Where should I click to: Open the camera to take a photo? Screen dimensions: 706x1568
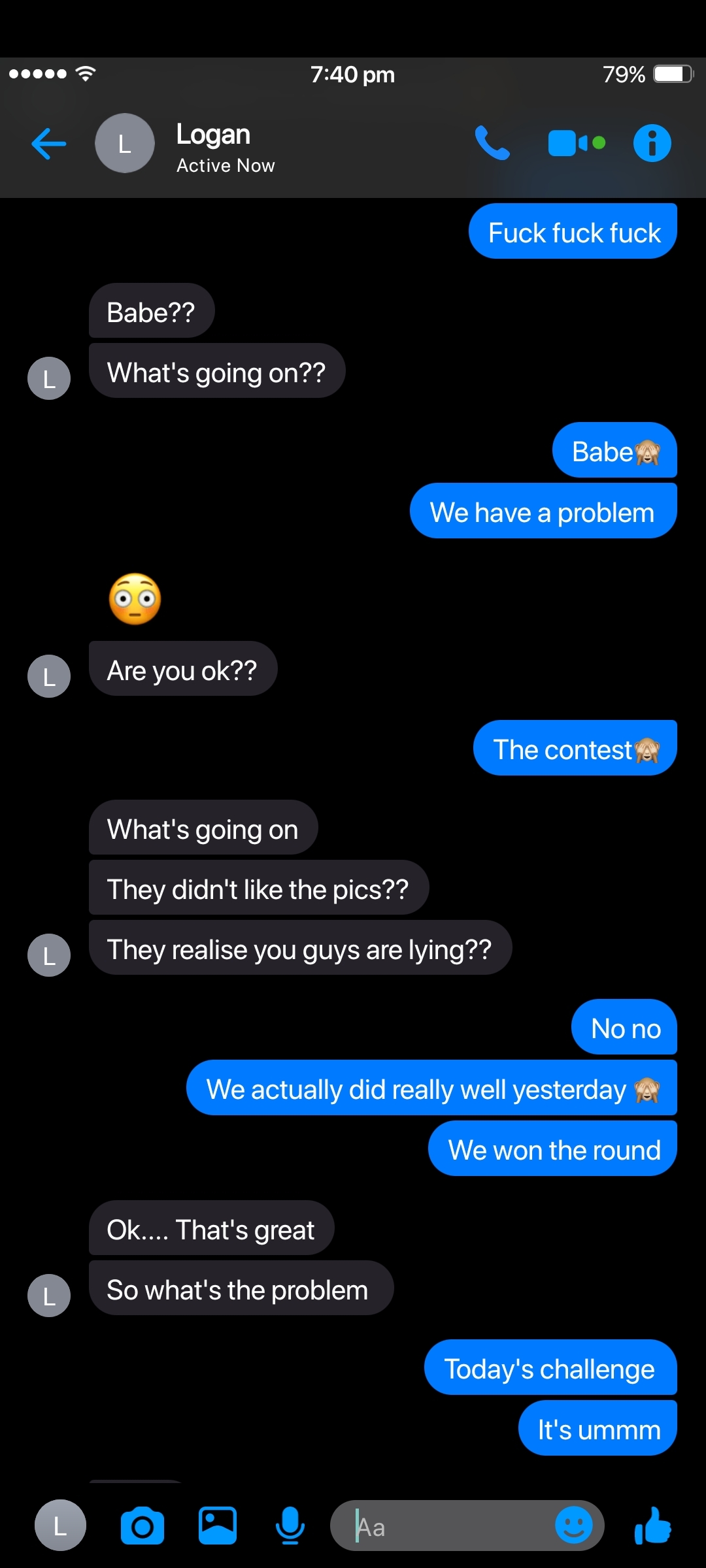(x=143, y=1526)
